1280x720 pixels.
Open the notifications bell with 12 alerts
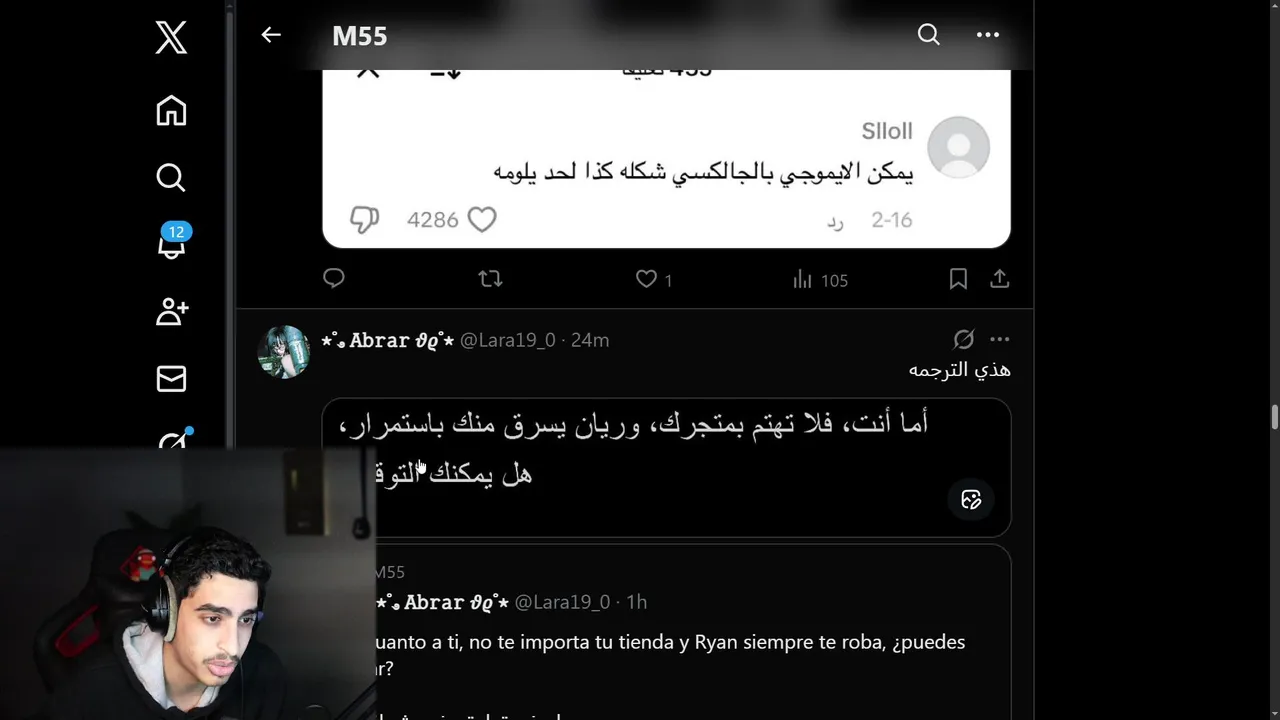click(172, 243)
